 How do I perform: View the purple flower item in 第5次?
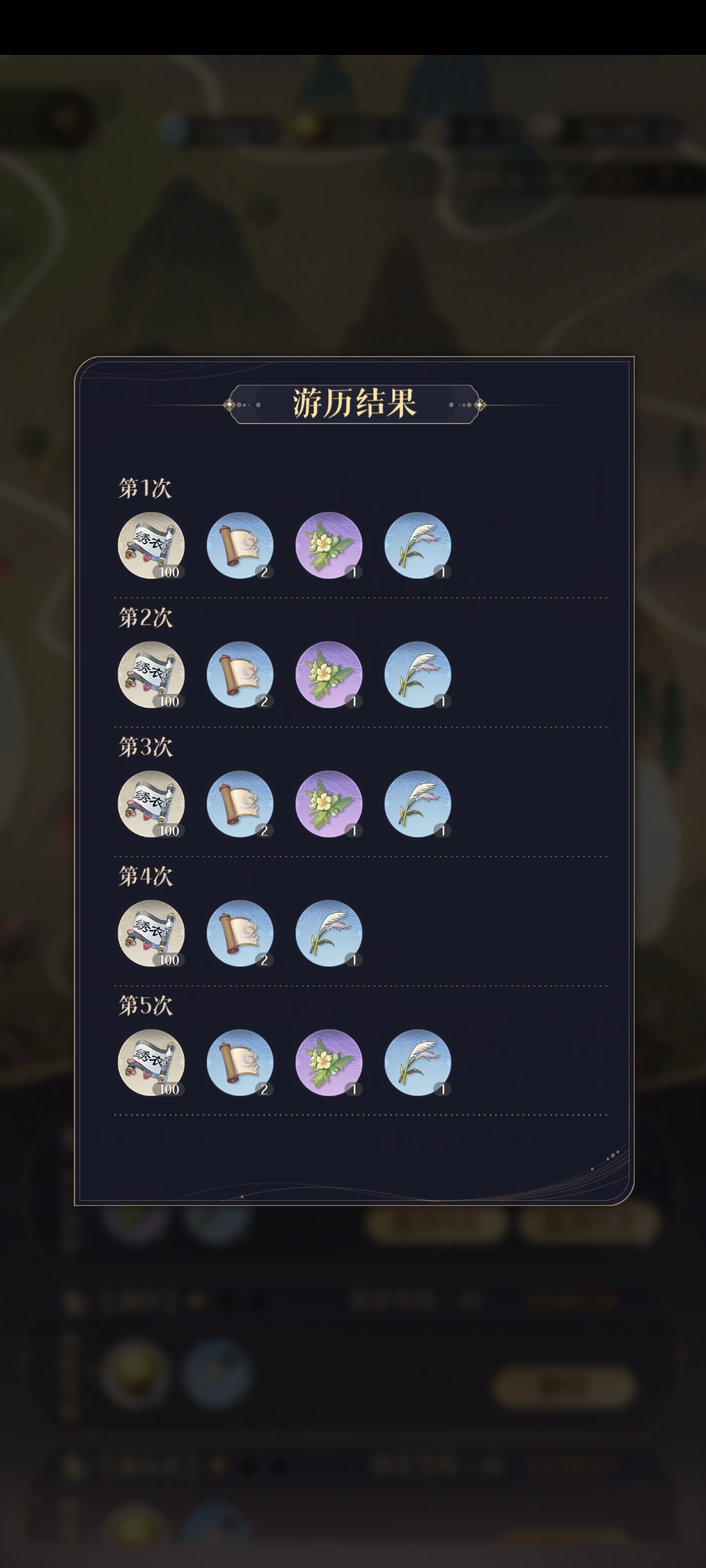coord(329,1062)
